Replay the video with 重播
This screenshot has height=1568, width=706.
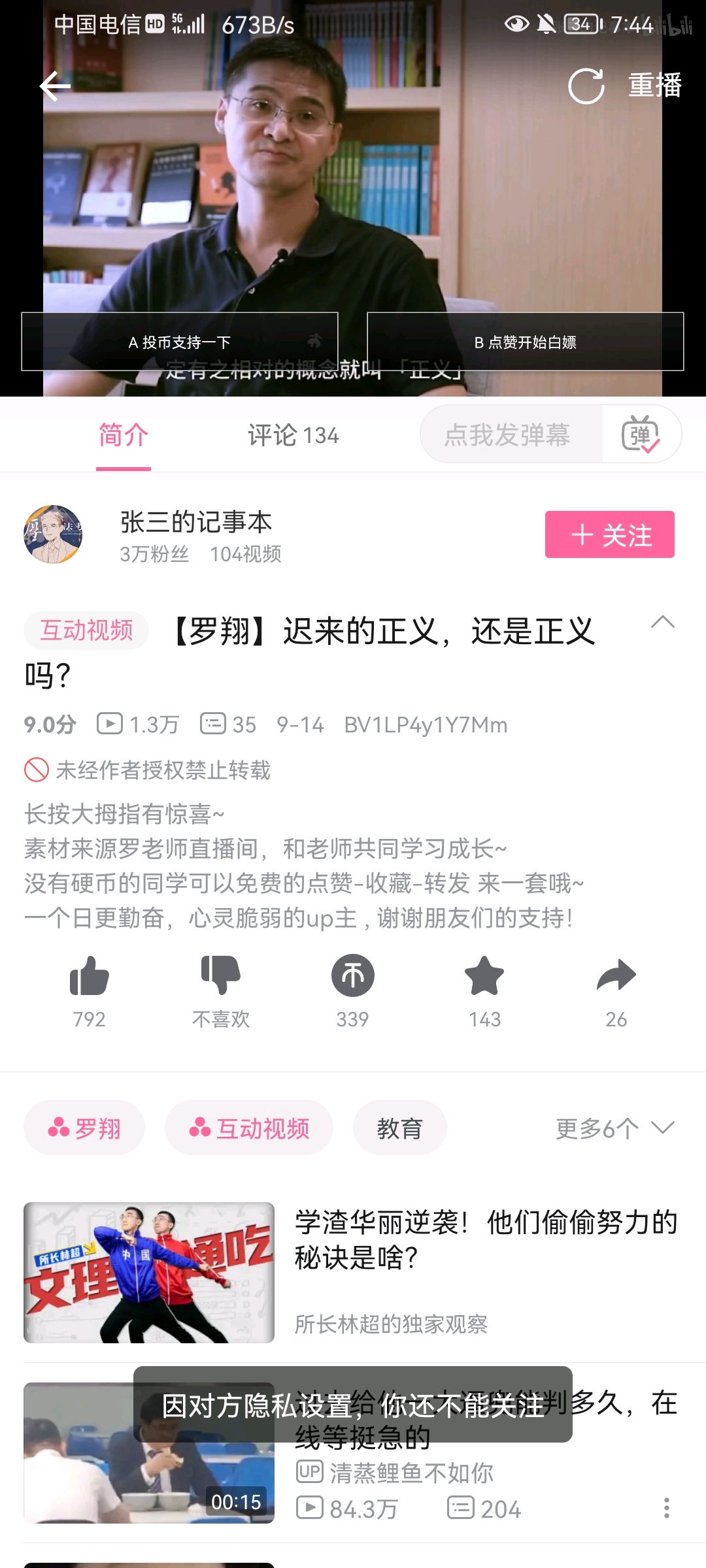625,86
